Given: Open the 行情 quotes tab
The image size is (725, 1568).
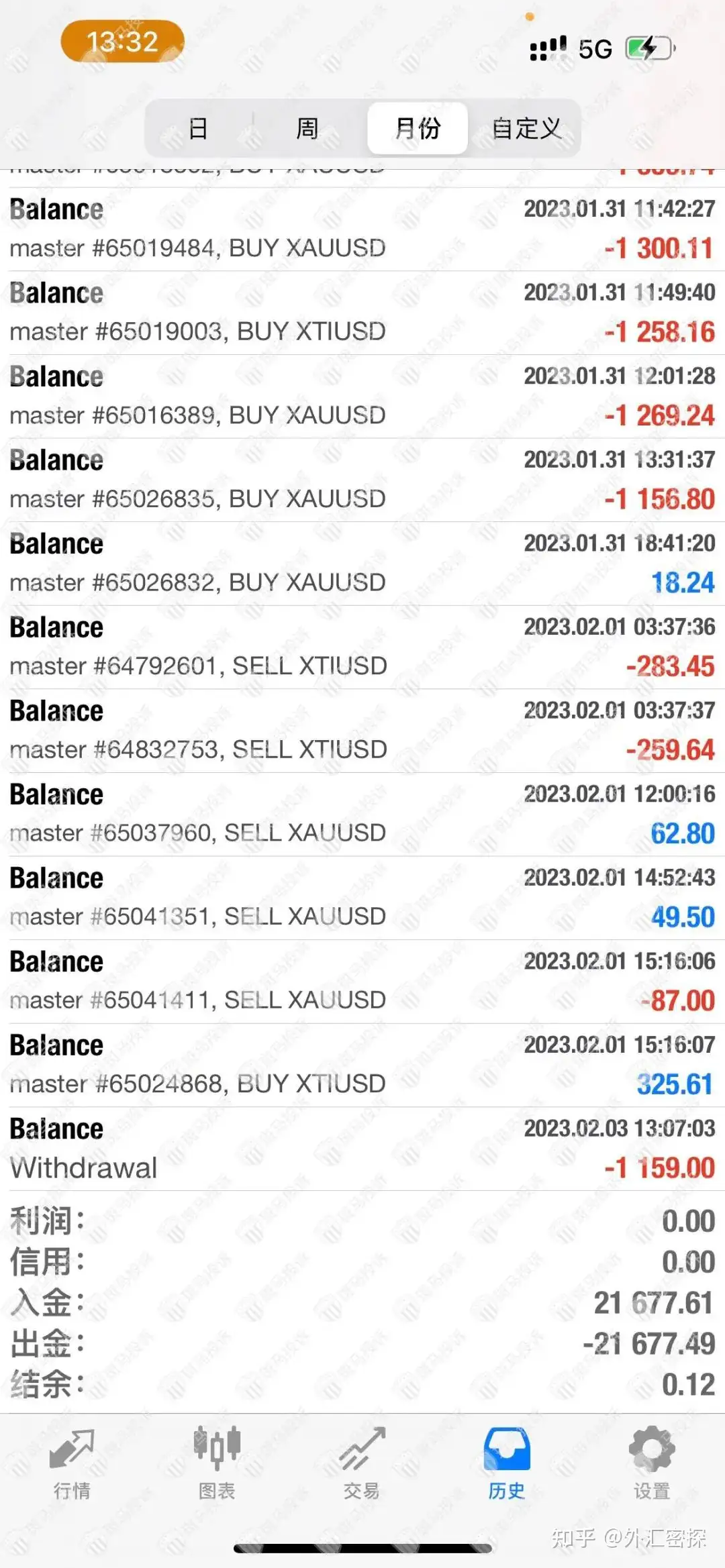Looking at the screenshot, I should 72,1463.
